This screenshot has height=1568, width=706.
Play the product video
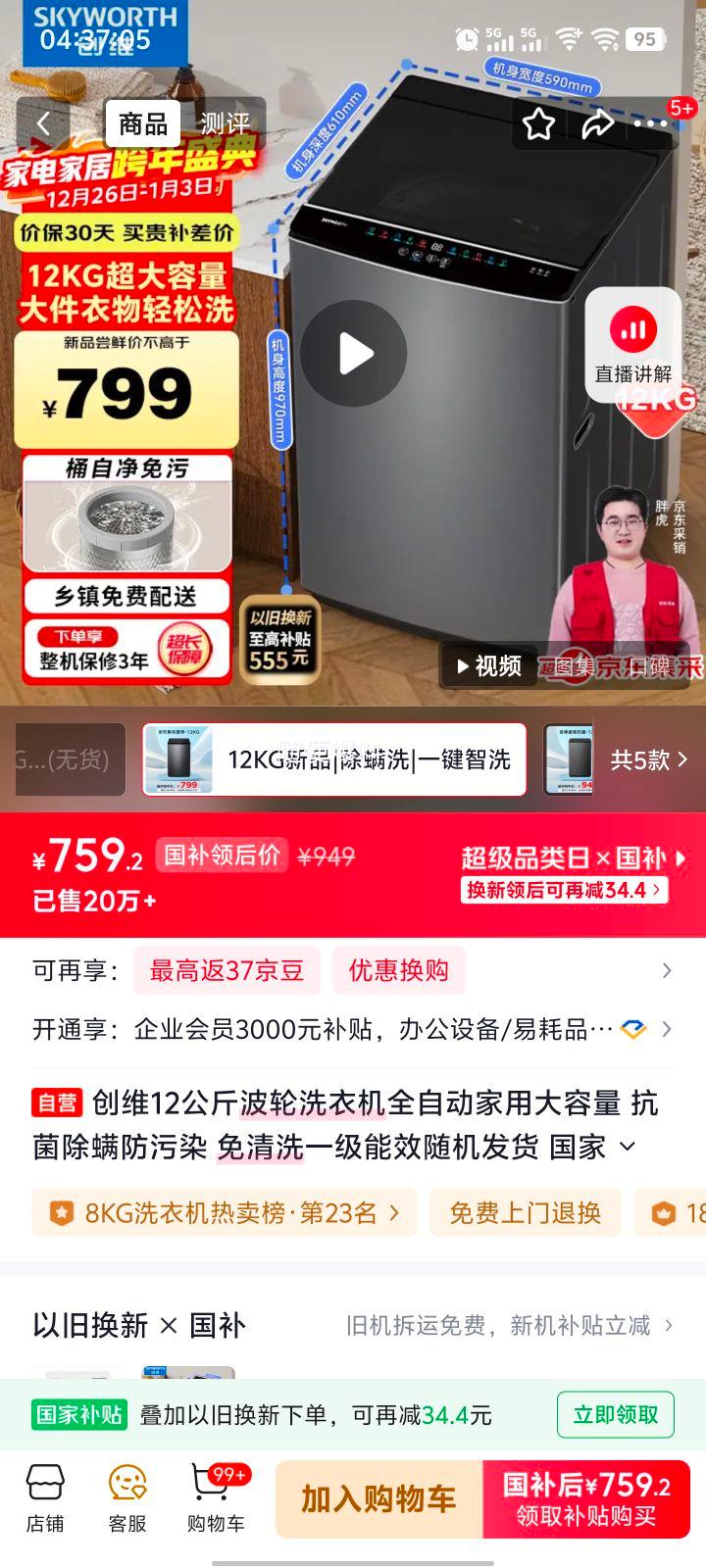pyautogui.click(x=354, y=352)
